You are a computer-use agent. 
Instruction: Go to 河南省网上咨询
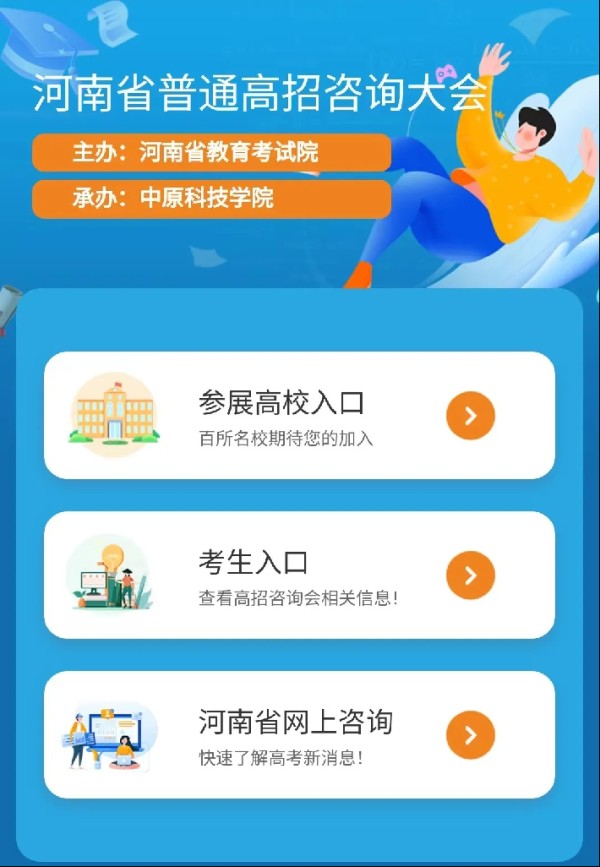pyautogui.click(x=300, y=735)
